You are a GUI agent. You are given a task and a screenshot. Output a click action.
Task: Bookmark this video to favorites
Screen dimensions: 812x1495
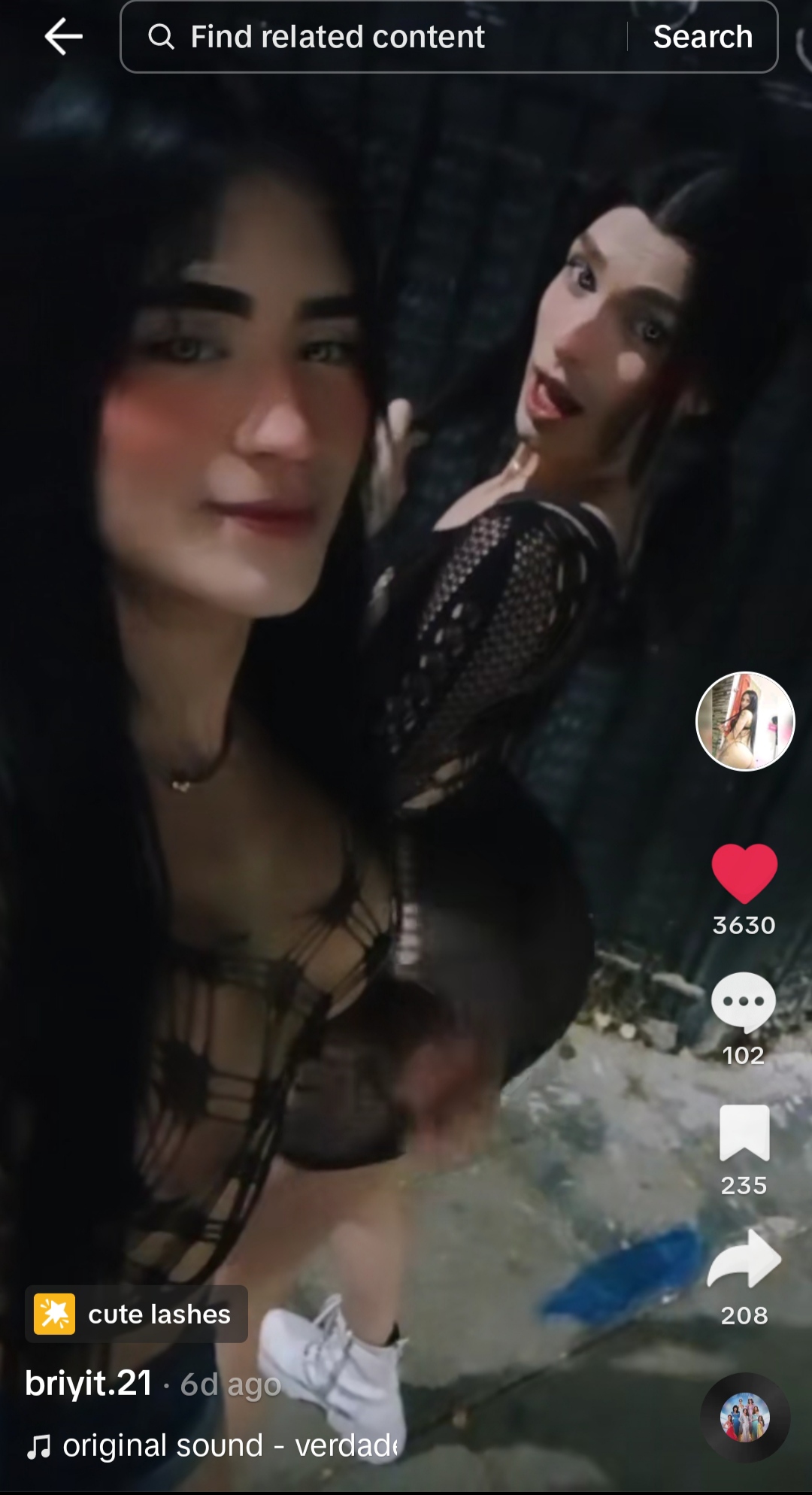coord(744,1133)
